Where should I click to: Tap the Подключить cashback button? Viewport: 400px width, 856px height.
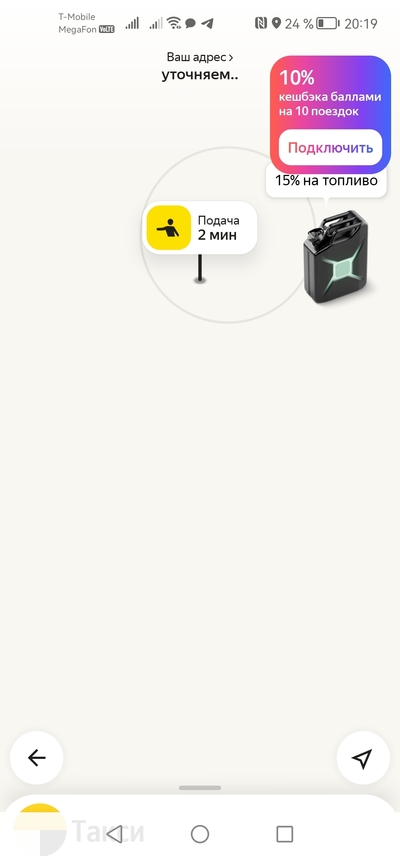pyautogui.click(x=331, y=147)
